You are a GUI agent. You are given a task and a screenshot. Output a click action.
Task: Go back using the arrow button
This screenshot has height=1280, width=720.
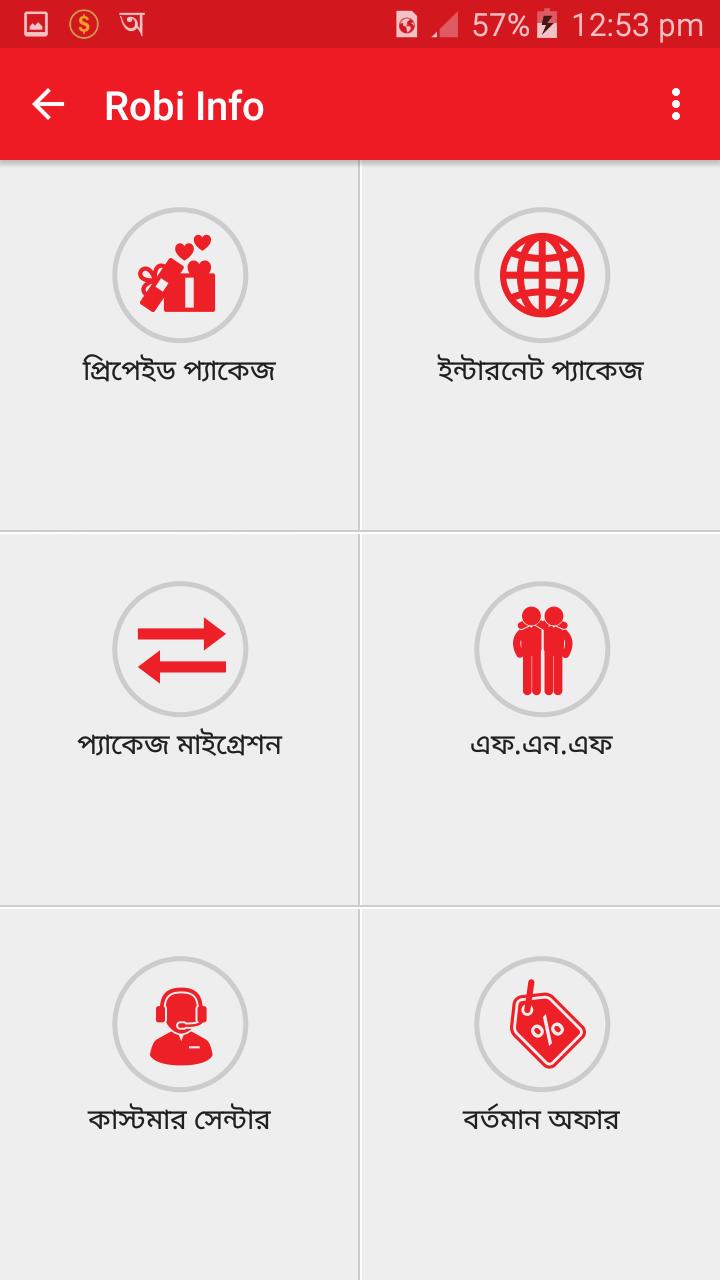48,104
